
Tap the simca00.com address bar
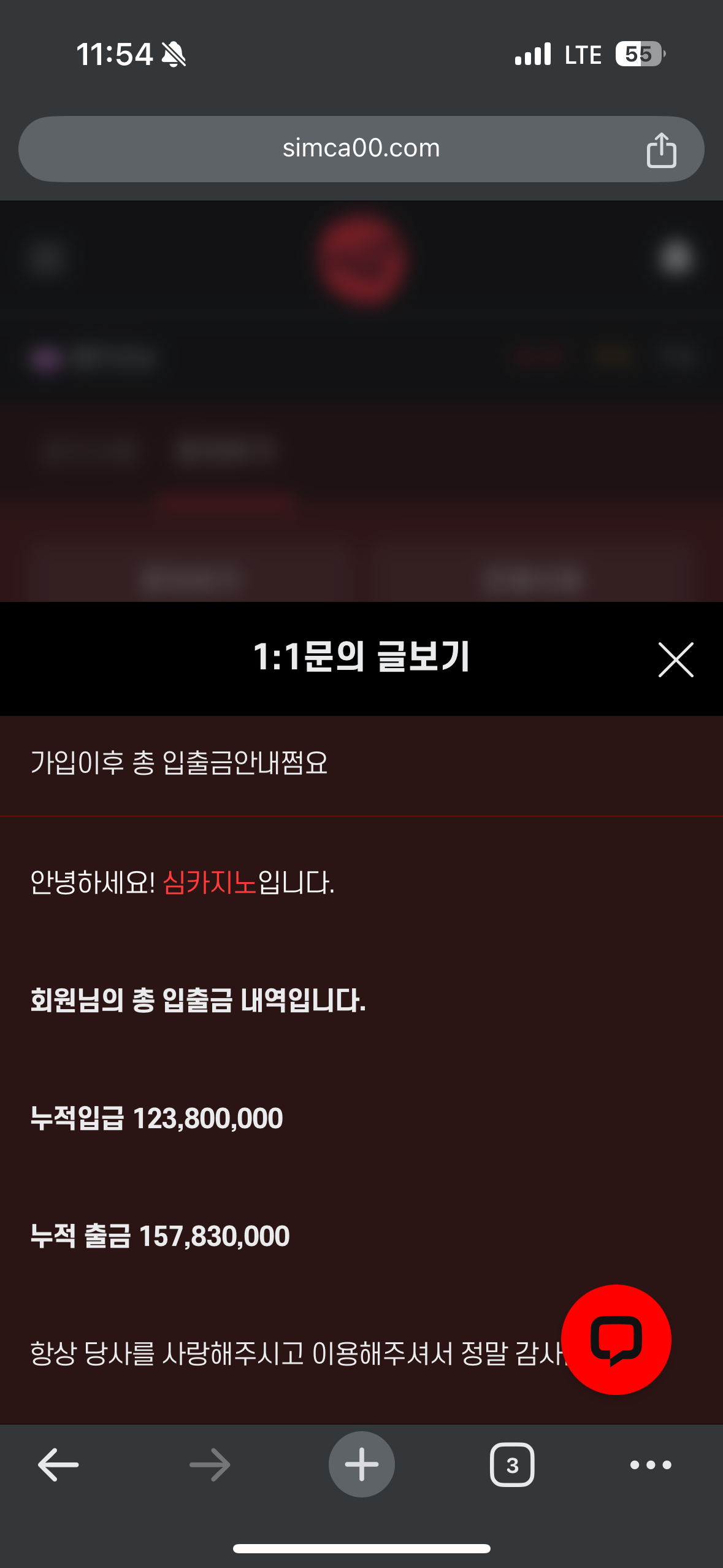click(x=361, y=148)
